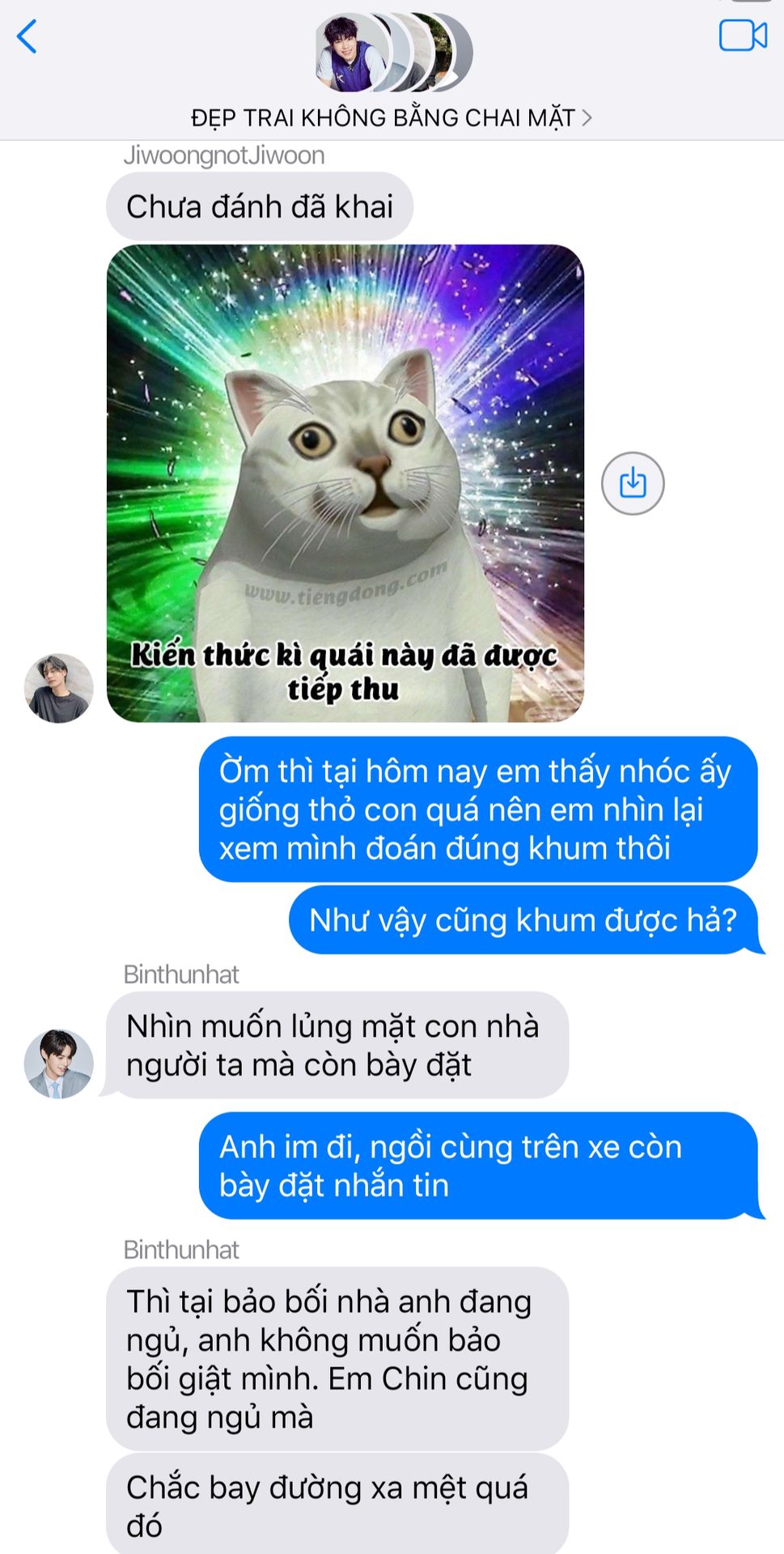784x1554 pixels.
Task: Open group details for ĐẸP TRAI KHÔNG BẰNG CHAI MẶT
Action: (392, 118)
